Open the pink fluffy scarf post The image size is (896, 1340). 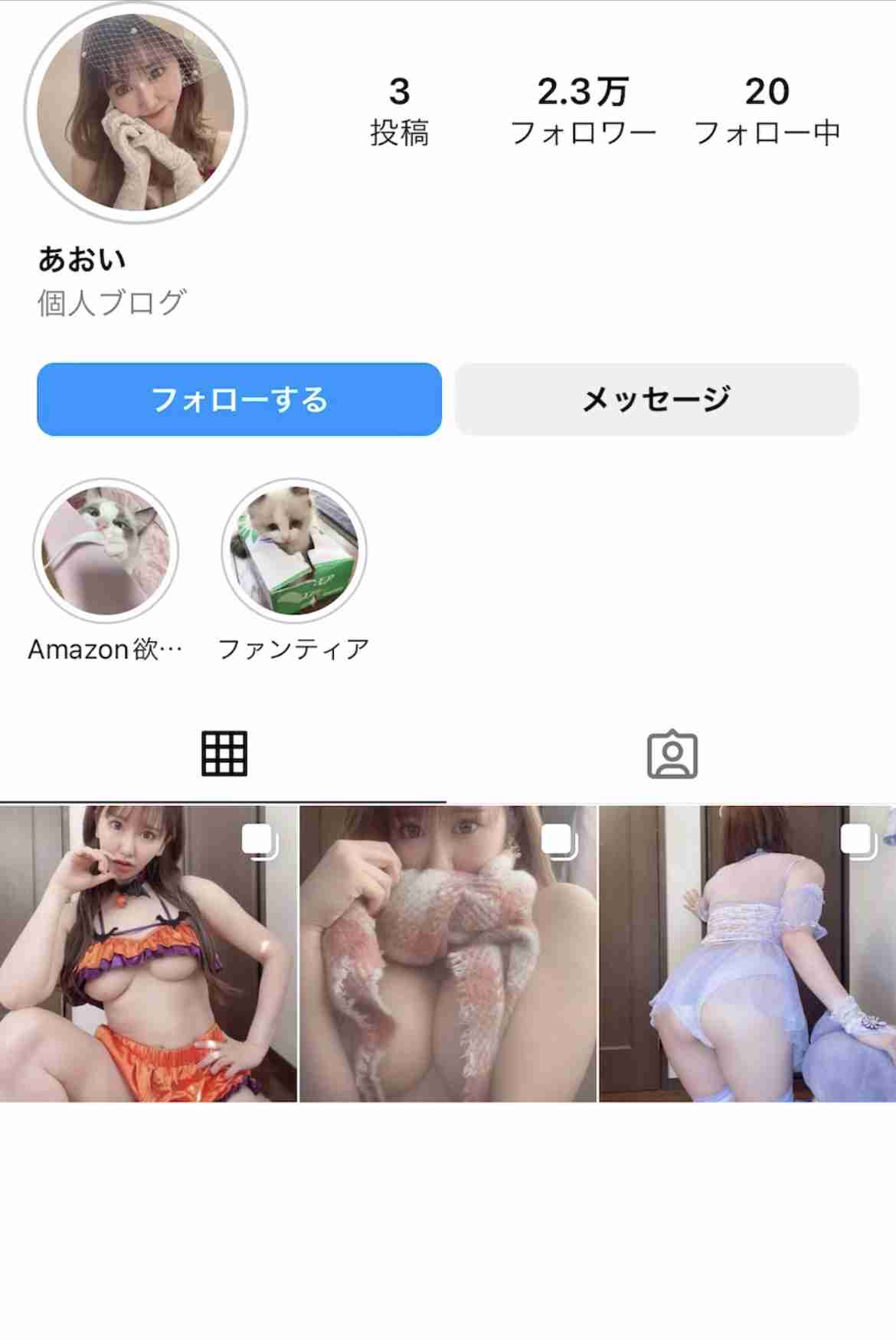(x=448, y=953)
